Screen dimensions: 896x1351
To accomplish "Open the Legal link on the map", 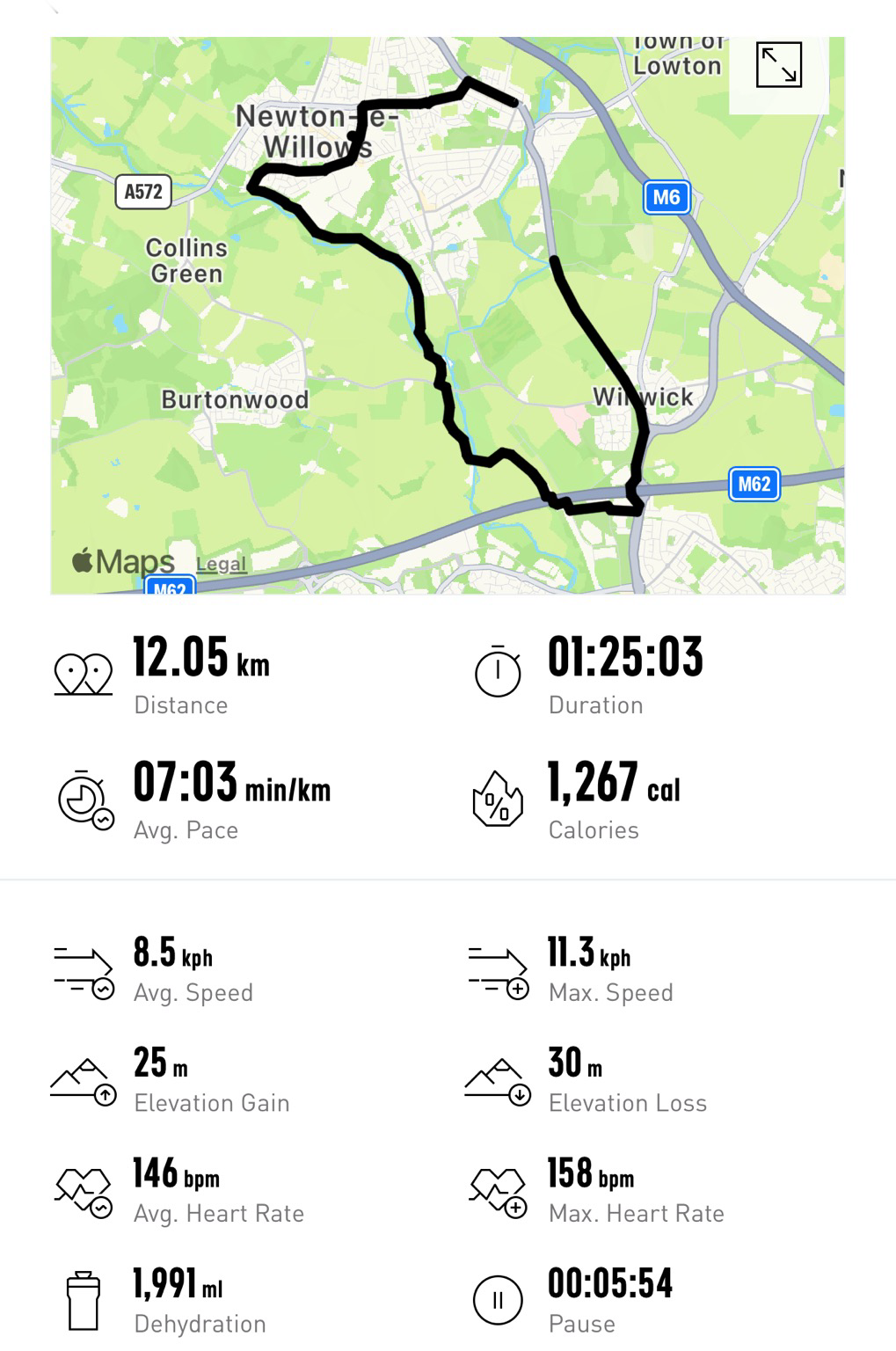I will pos(221,564).
